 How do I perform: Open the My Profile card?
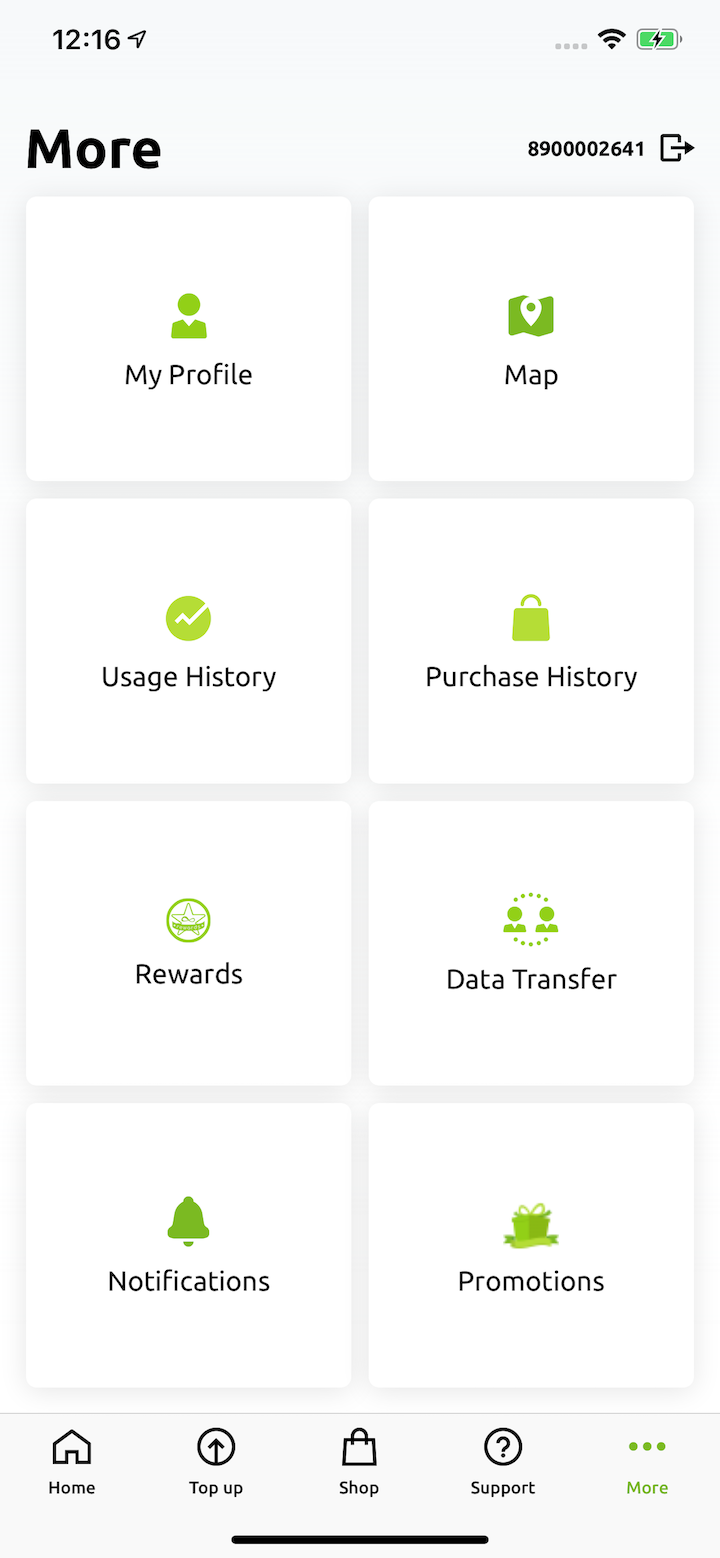click(188, 339)
